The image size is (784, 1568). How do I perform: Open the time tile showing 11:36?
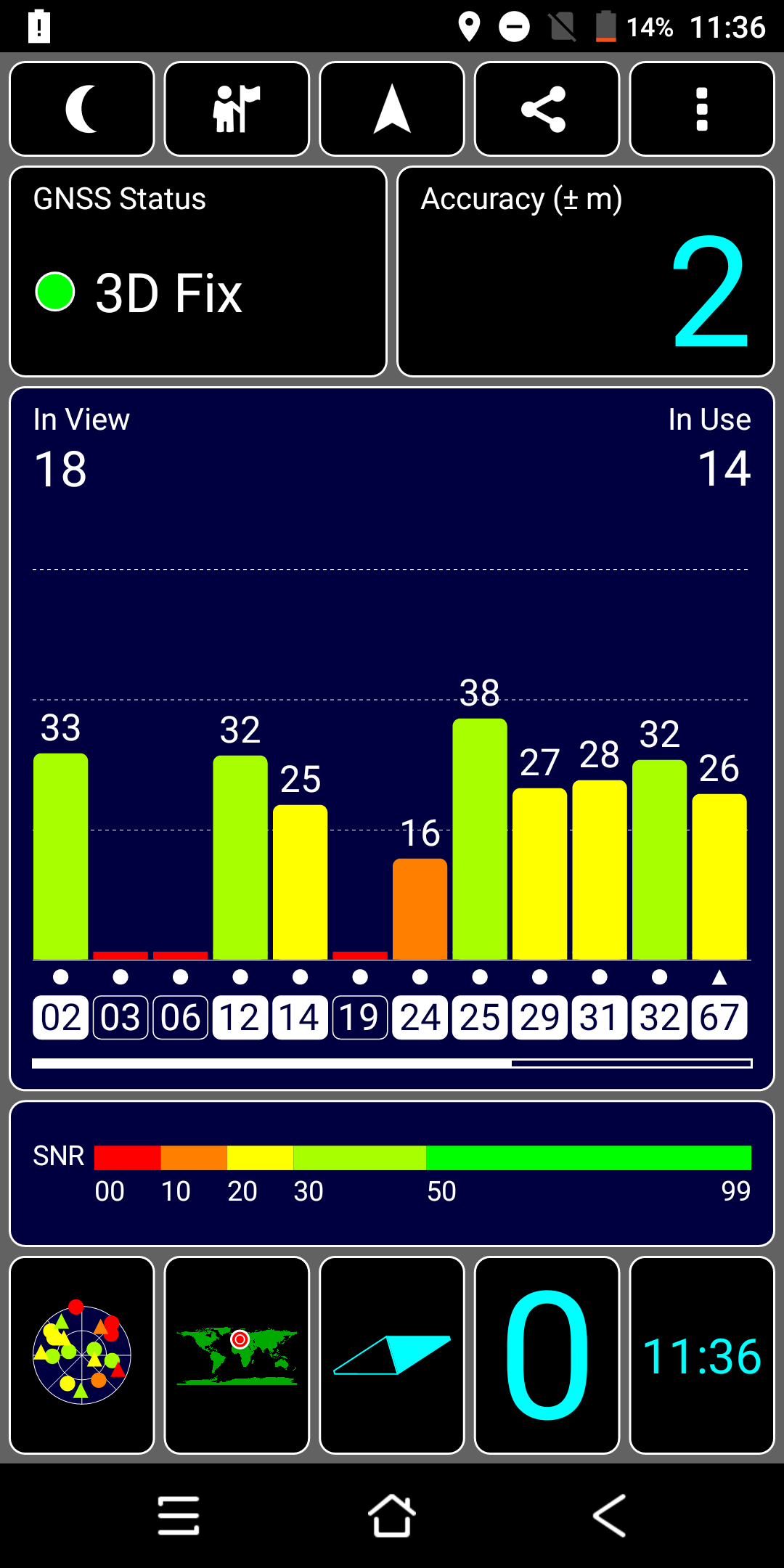(702, 1355)
